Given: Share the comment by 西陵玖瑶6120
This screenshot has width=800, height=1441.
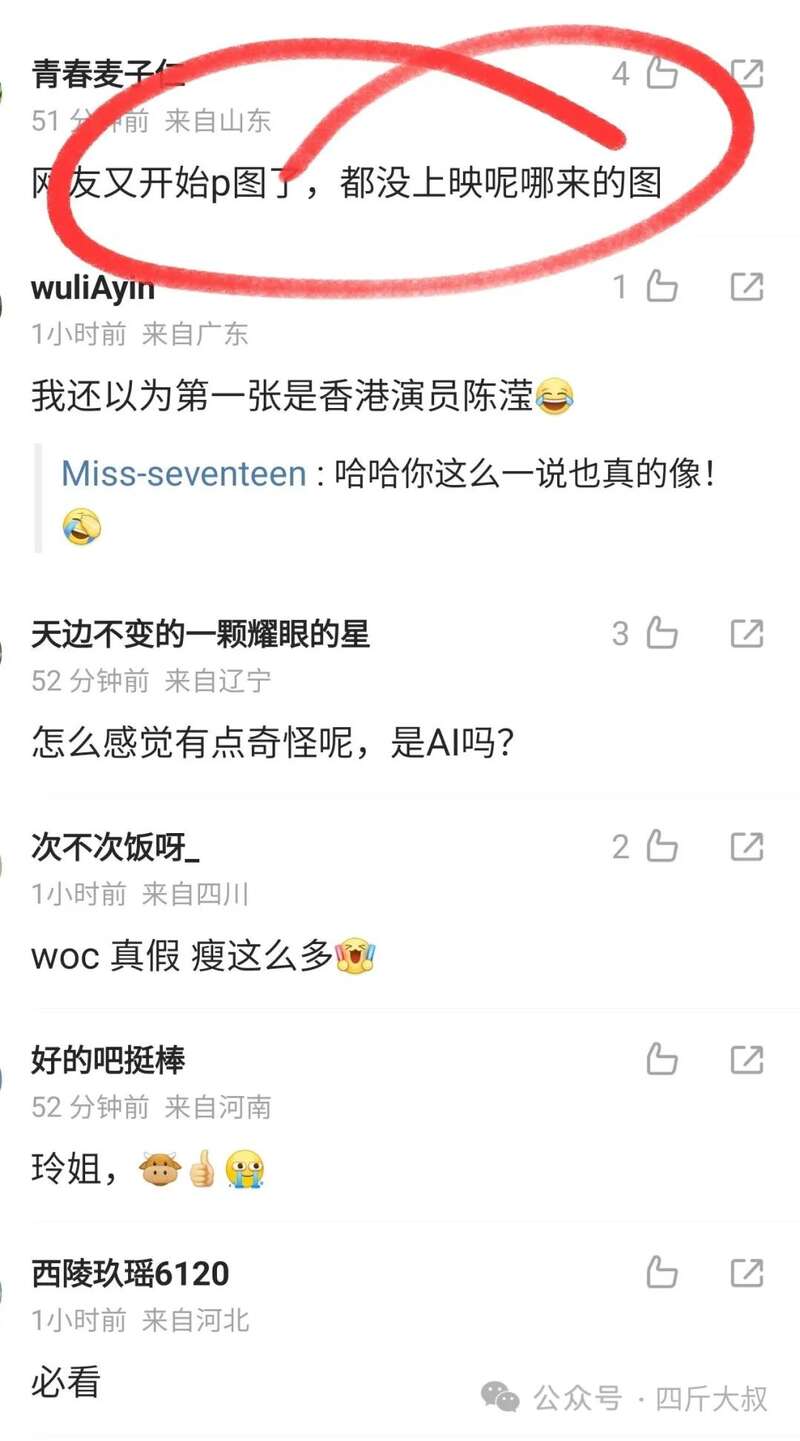Looking at the screenshot, I should [746, 1273].
